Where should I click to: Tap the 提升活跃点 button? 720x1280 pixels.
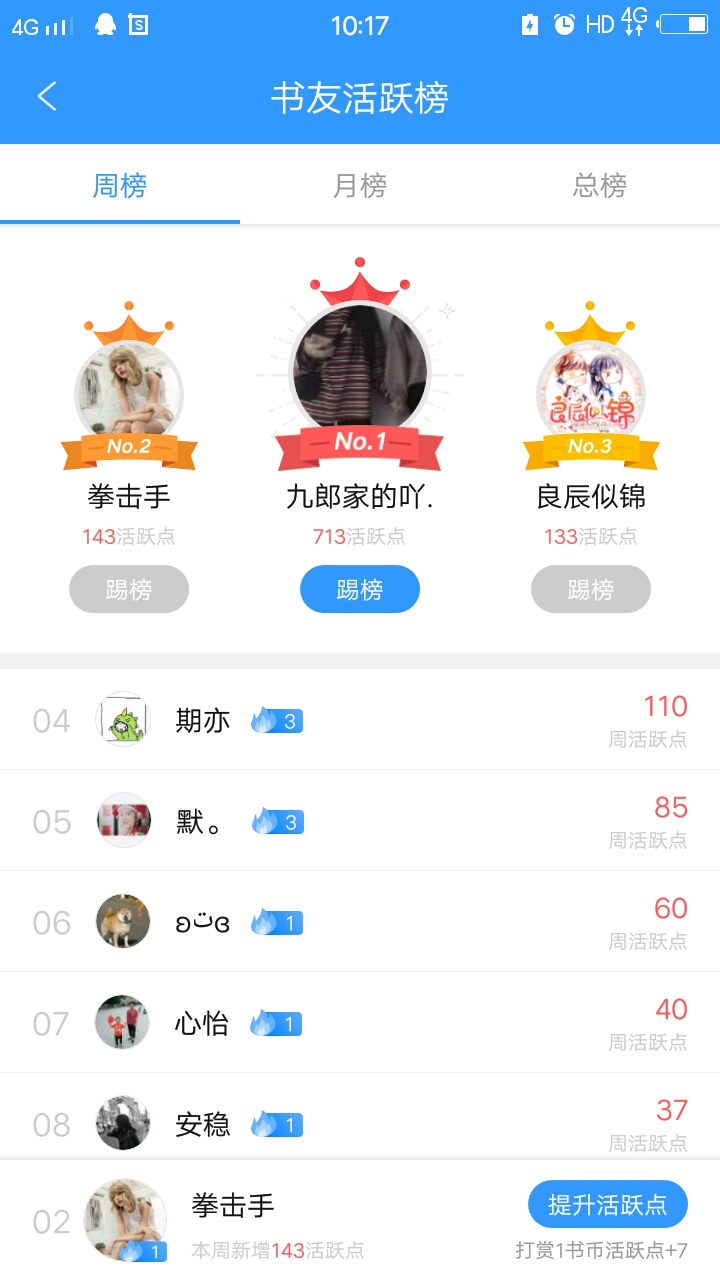[607, 1205]
